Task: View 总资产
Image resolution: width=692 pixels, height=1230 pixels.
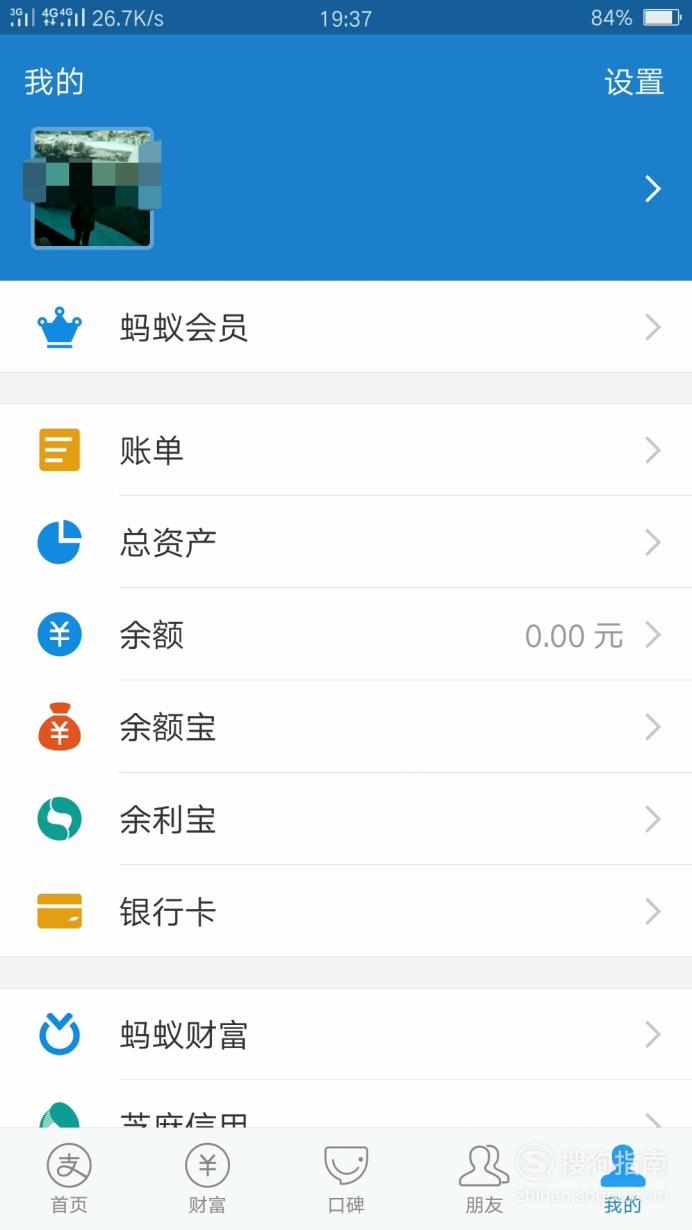Action: click(346, 542)
